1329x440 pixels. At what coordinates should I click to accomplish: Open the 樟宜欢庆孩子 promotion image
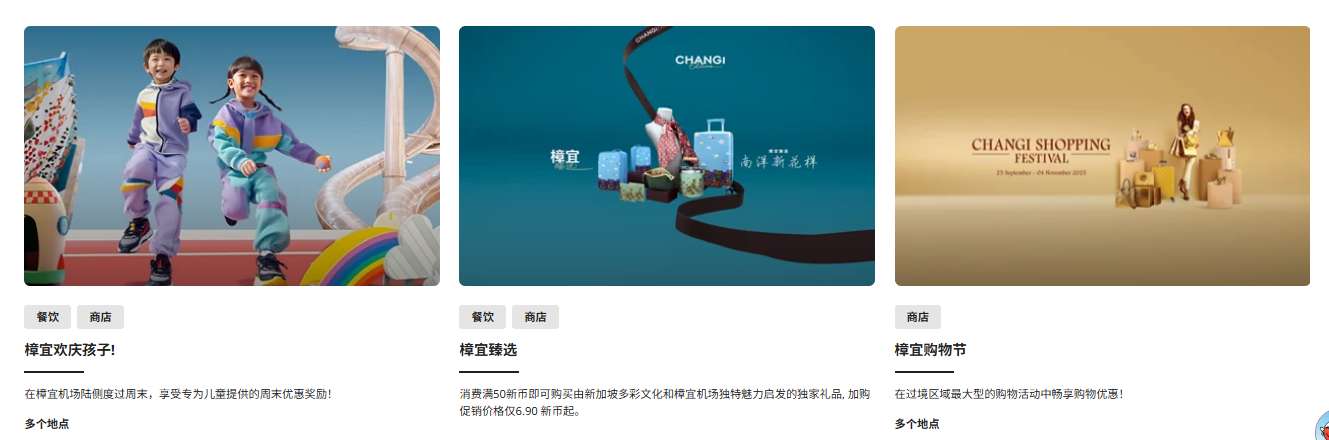point(231,156)
